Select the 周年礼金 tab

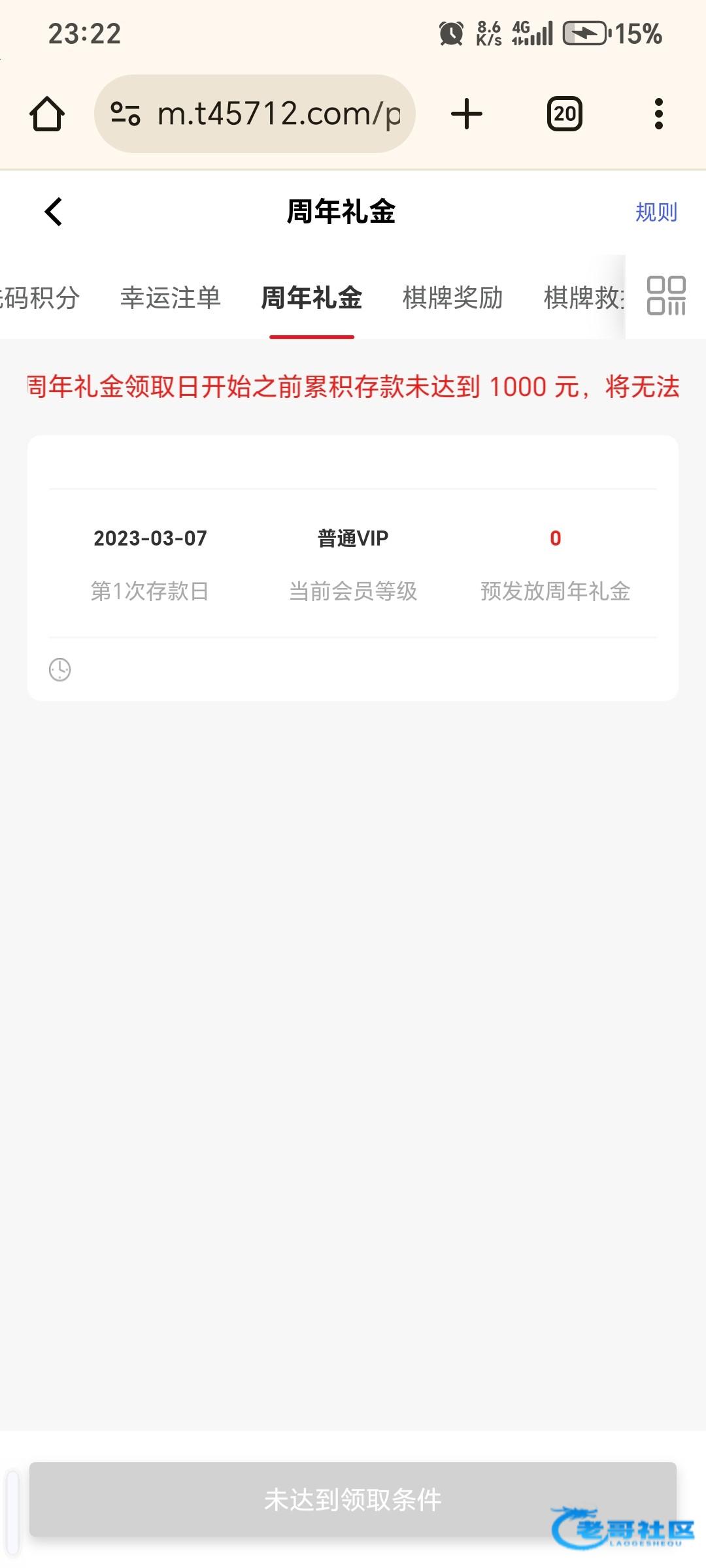(312, 298)
